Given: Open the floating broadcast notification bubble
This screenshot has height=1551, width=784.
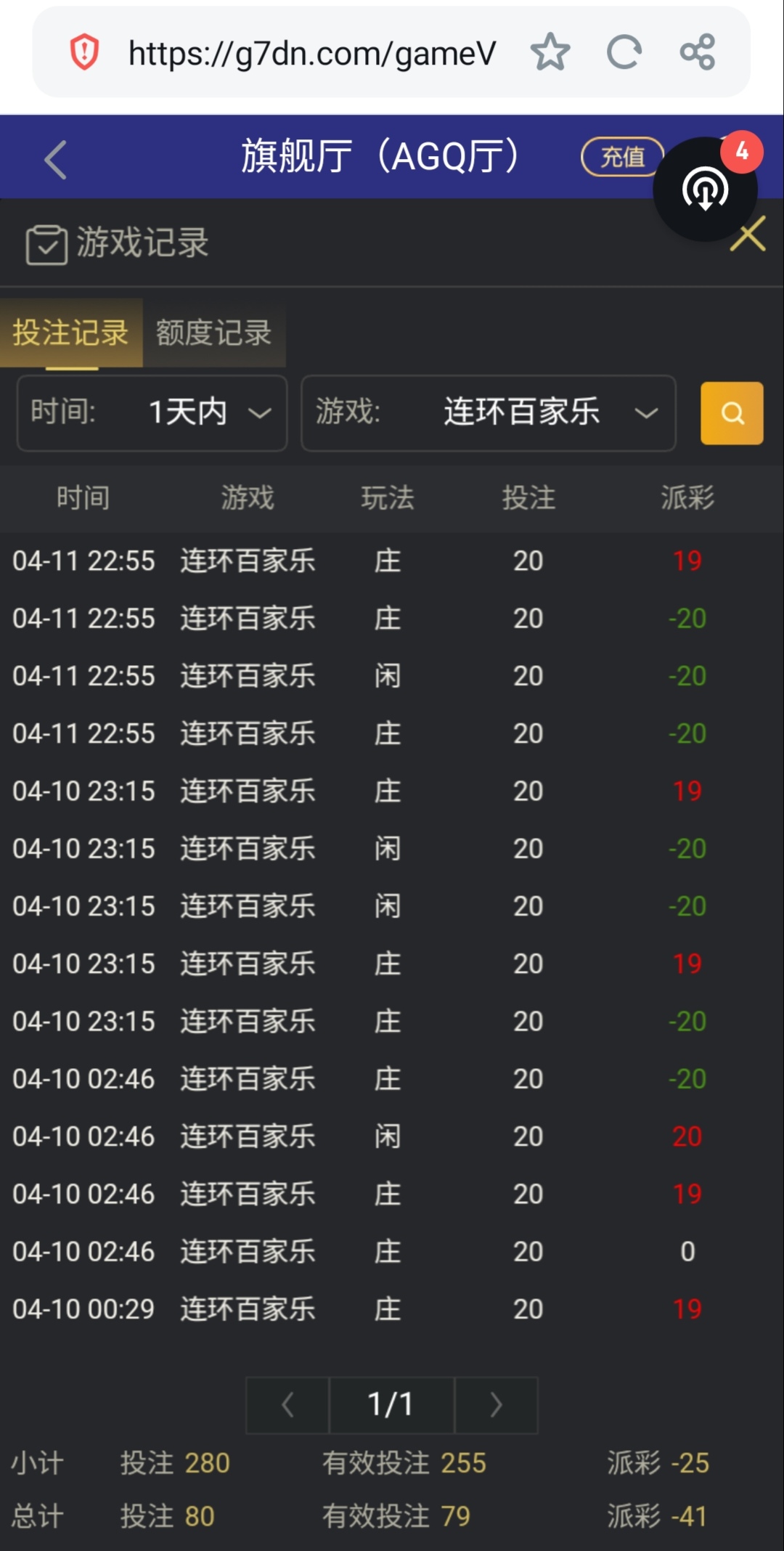Looking at the screenshot, I should click(706, 190).
